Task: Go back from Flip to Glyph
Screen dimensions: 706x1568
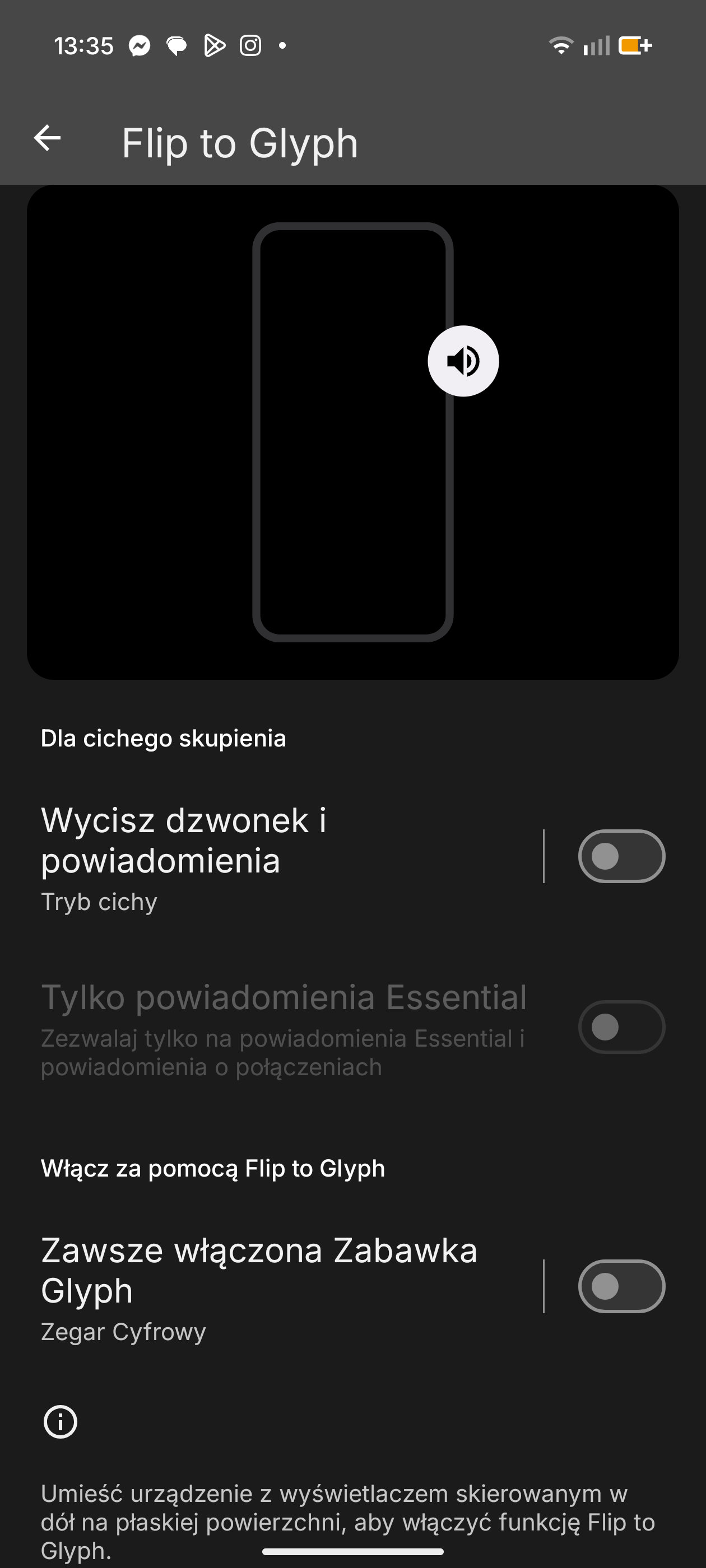Action: pos(47,138)
